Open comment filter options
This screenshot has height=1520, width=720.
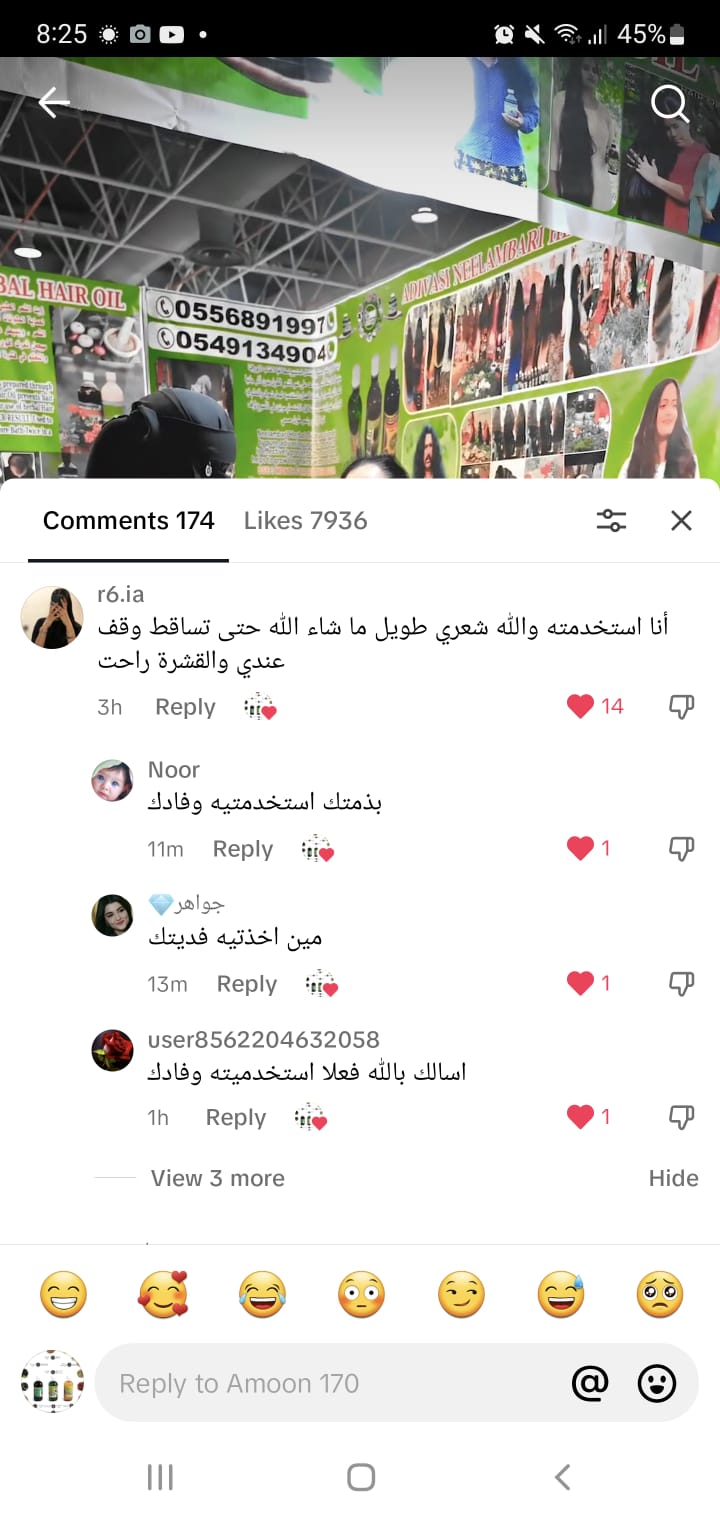[611, 521]
